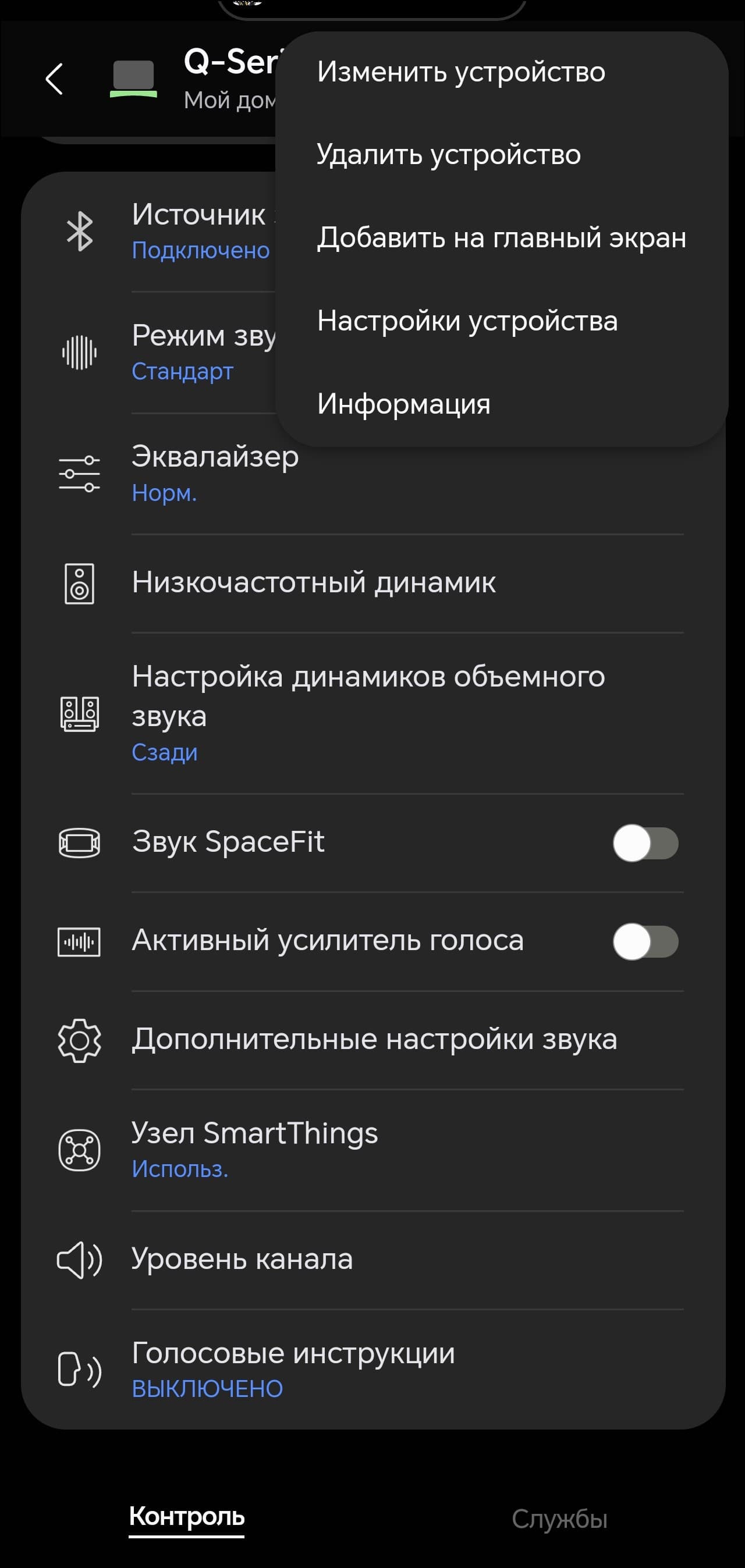Image resolution: width=745 pixels, height=1568 pixels.
Task: Select the 'Контроль' tab
Action: 186,1517
